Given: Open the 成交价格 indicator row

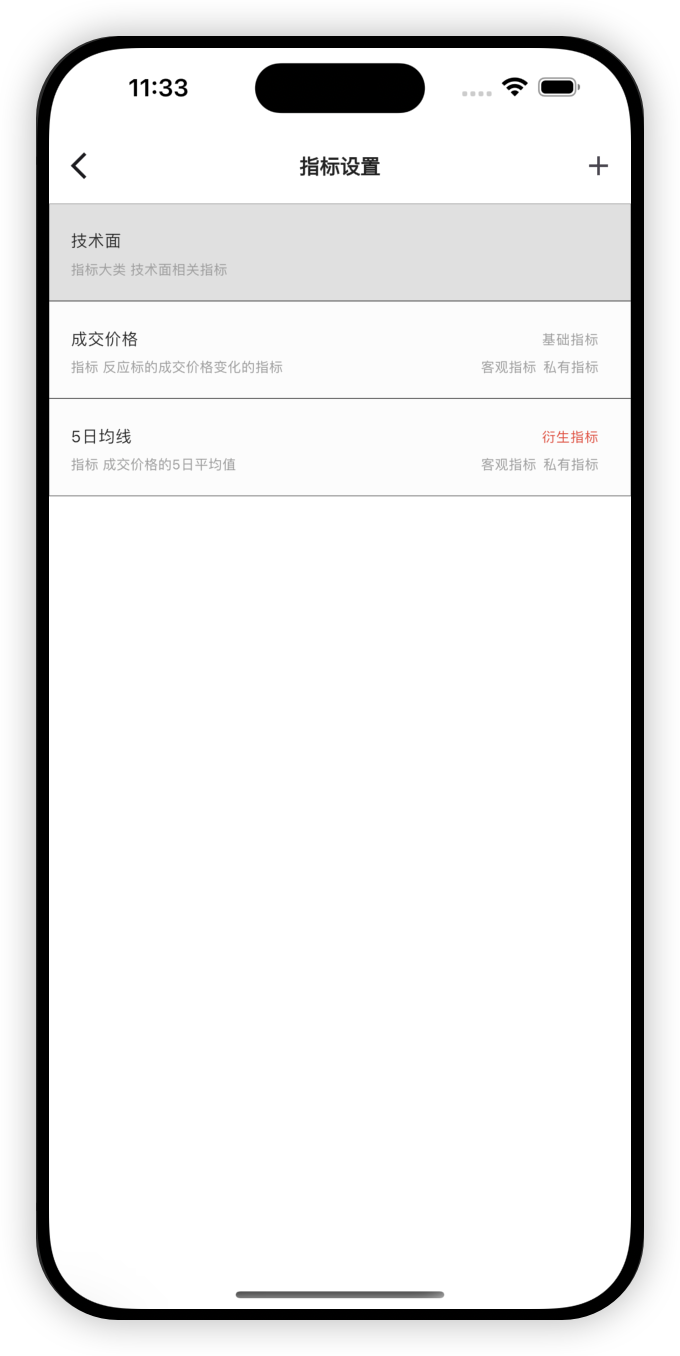Looking at the screenshot, I should tap(339, 351).
